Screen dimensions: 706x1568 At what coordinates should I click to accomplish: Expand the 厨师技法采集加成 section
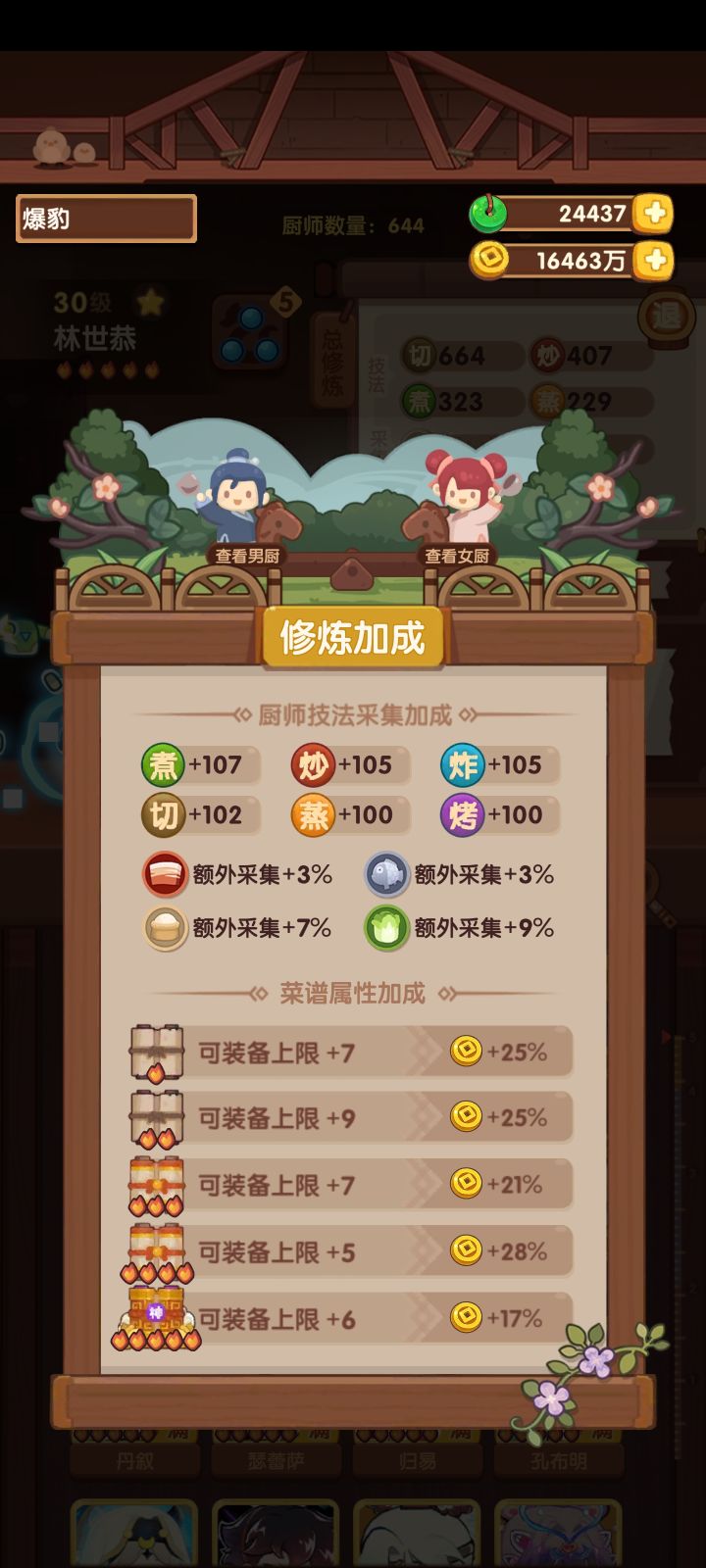coord(353,716)
